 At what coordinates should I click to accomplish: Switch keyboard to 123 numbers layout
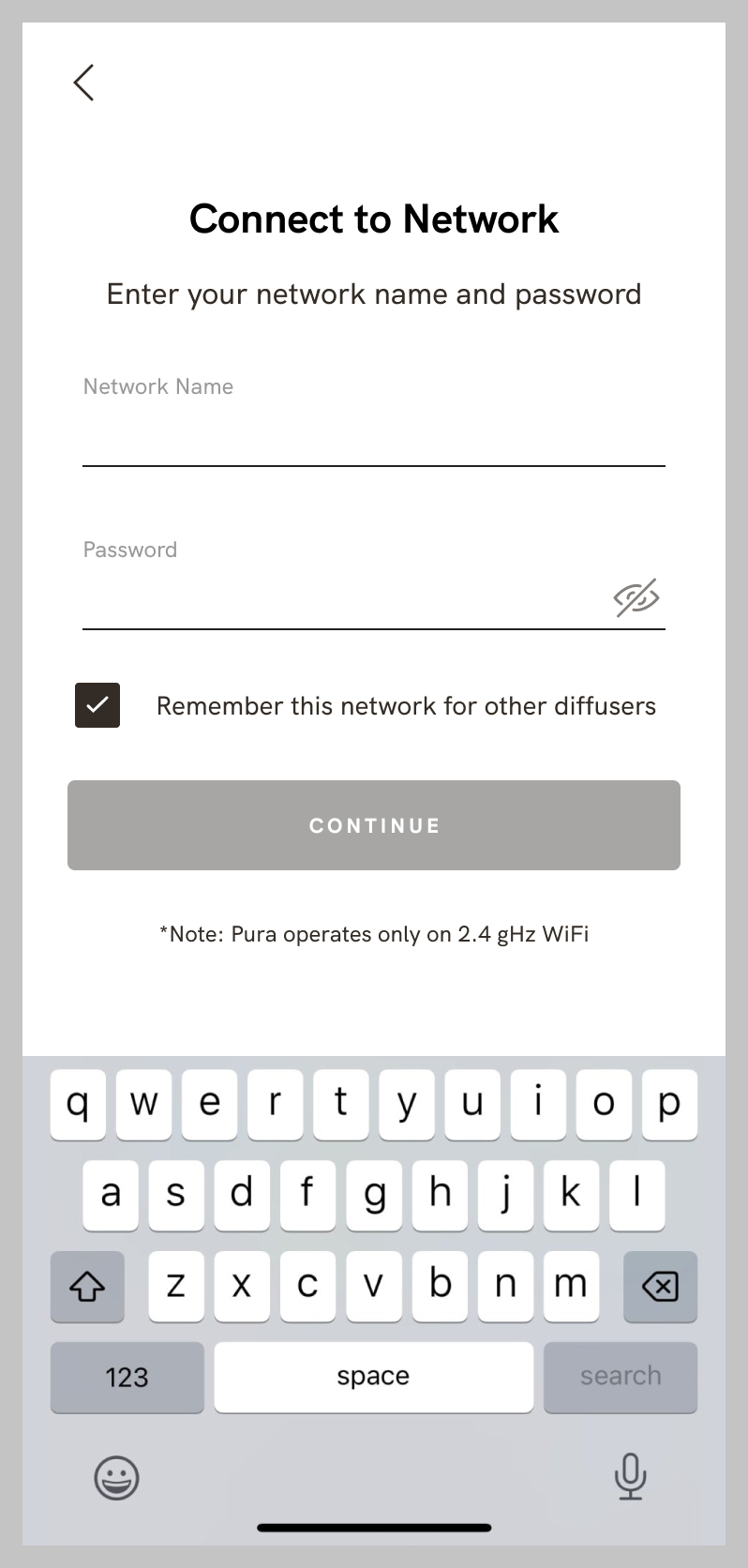coord(127,1377)
